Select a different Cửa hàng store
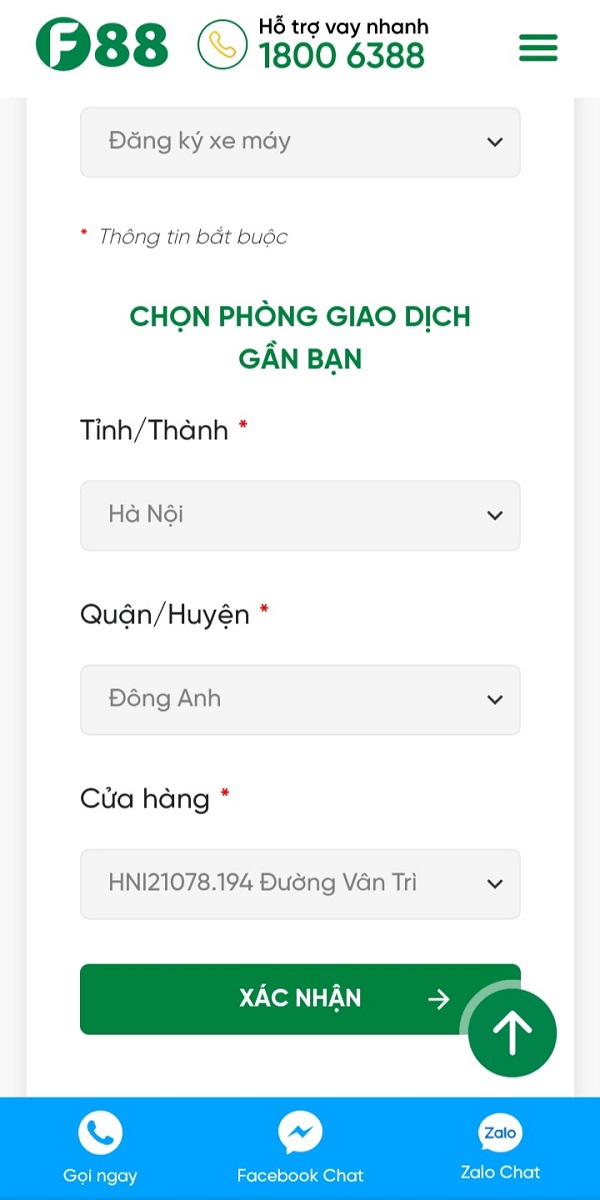This screenshot has height=1200, width=600. point(300,883)
